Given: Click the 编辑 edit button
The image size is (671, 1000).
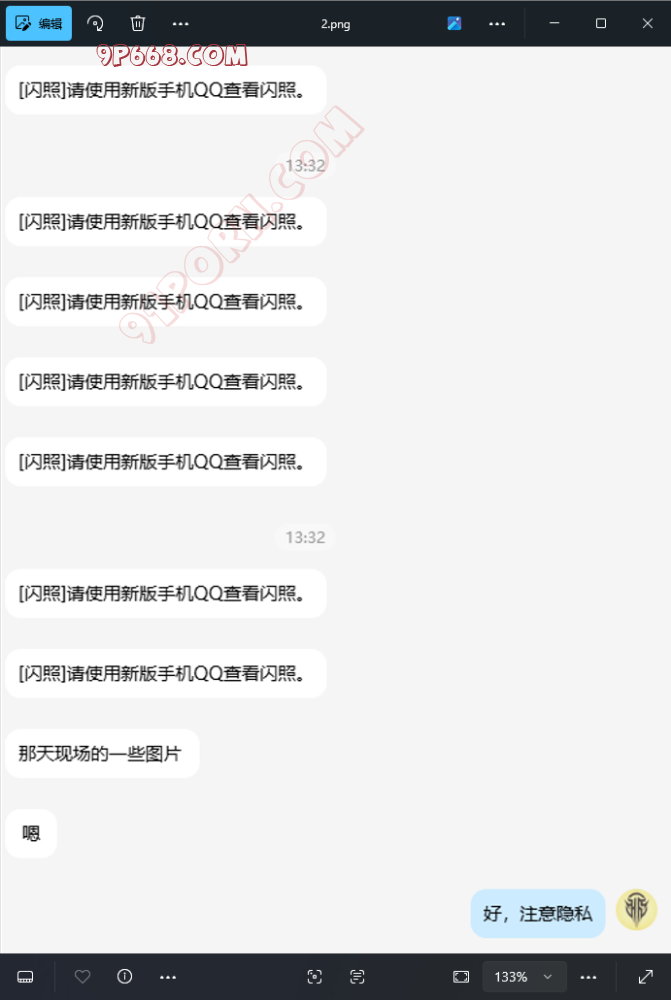Looking at the screenshot, I should click(x=39, y=23).
